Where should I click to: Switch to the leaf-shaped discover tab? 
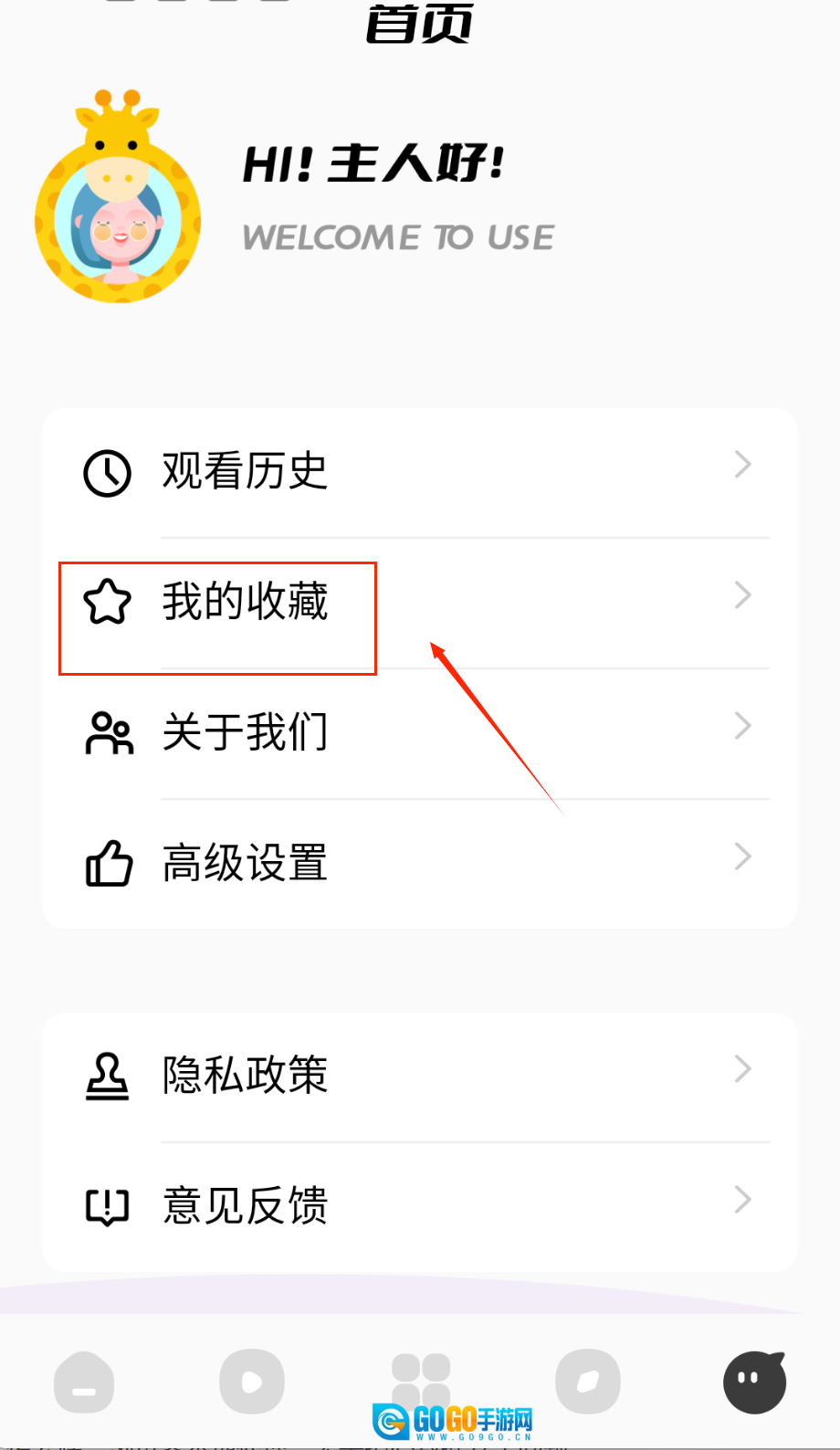tap(588, 1382)
